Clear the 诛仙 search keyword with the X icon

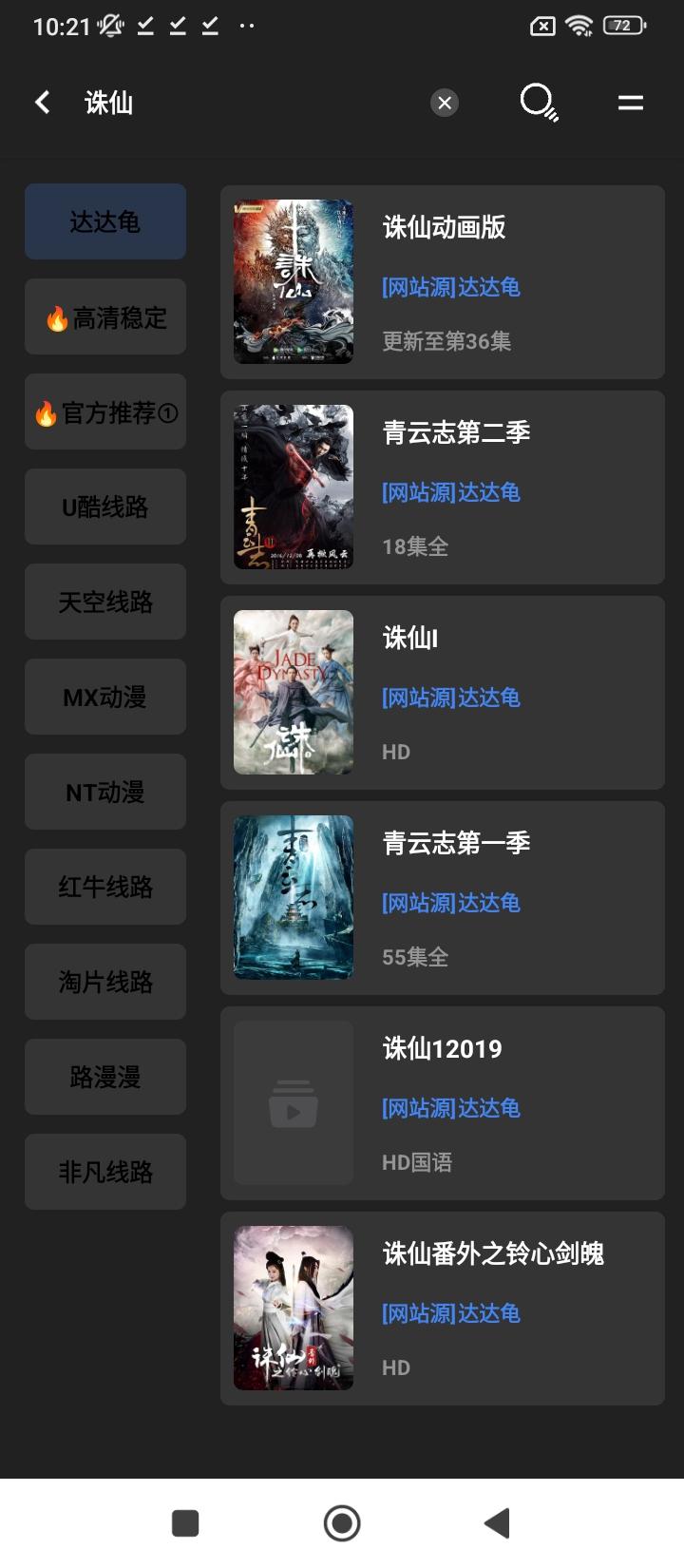(x=444, y=103)
